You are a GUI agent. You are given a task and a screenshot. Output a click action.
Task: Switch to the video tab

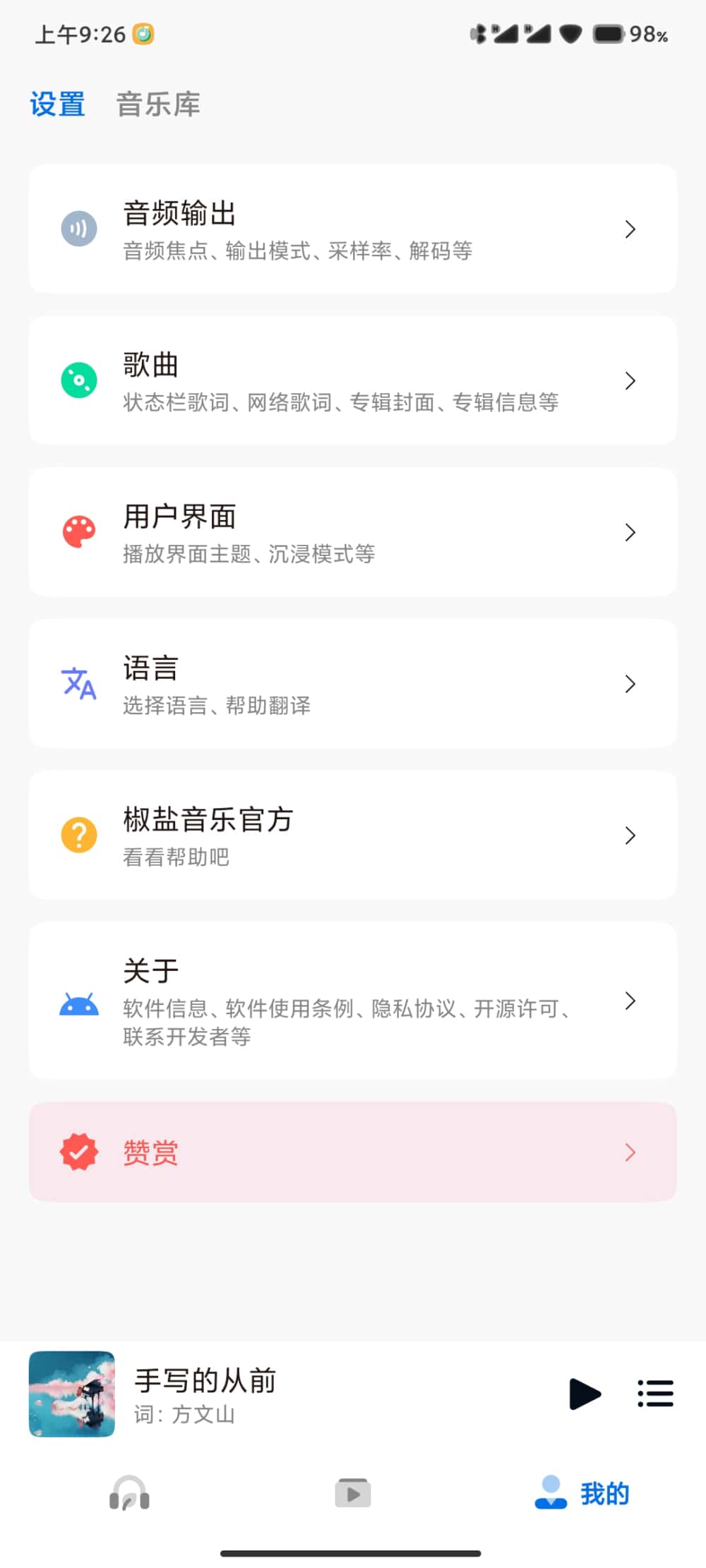pos(353,1492)
